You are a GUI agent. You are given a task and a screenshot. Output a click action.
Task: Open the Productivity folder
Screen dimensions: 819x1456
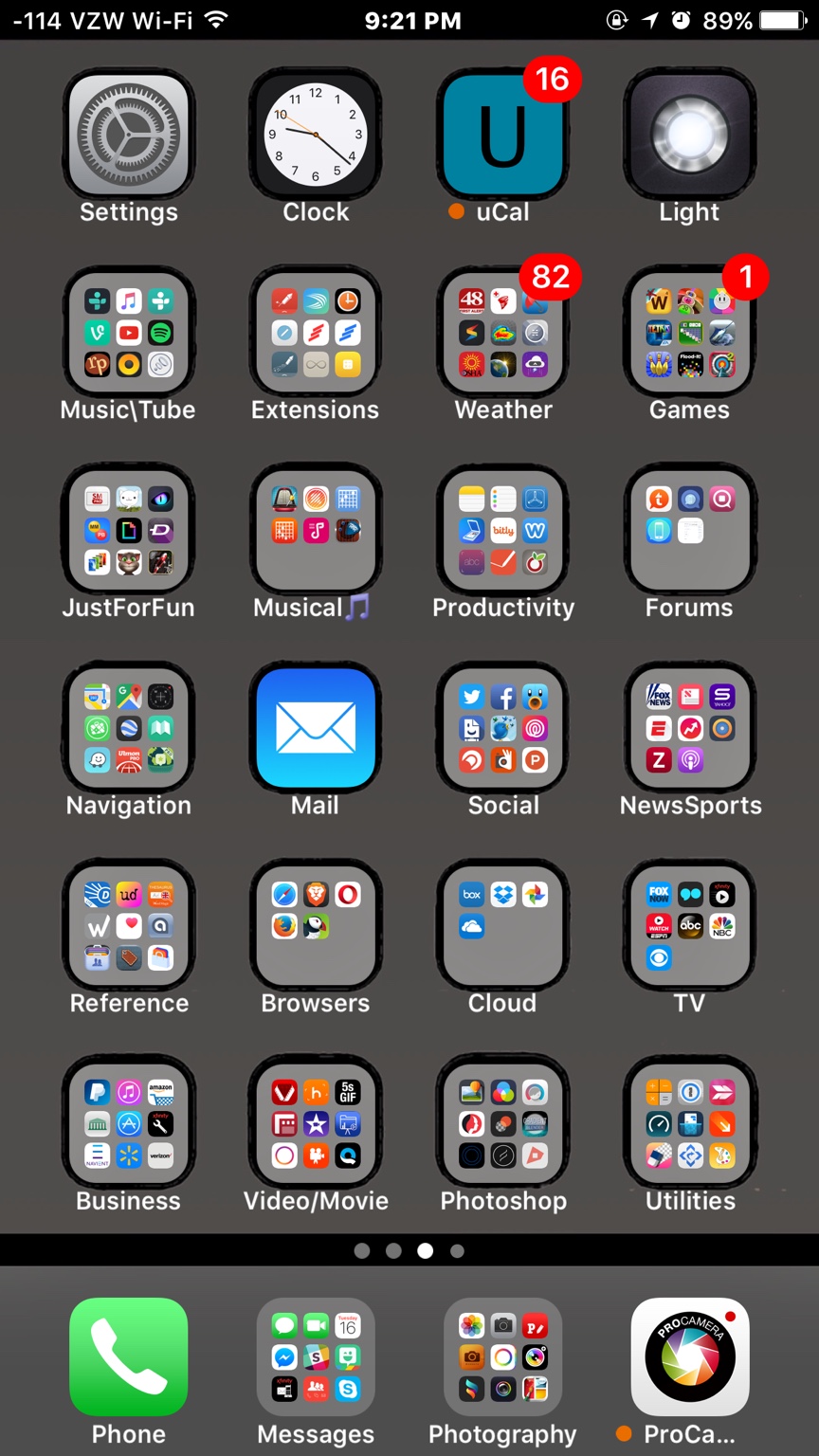click(502, 529)
